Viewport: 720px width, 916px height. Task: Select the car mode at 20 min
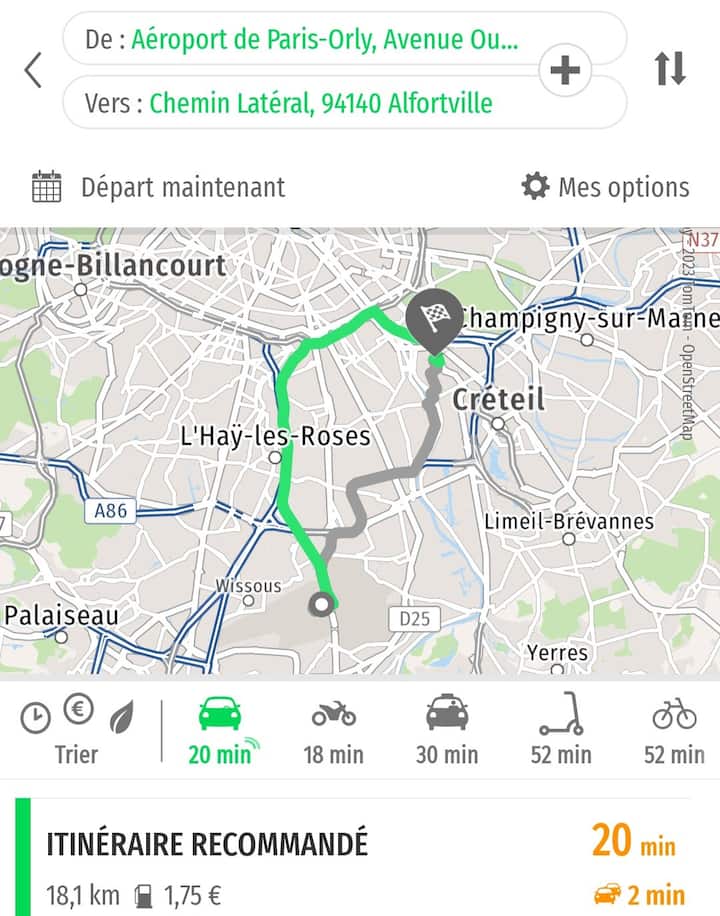pos(220,732)
